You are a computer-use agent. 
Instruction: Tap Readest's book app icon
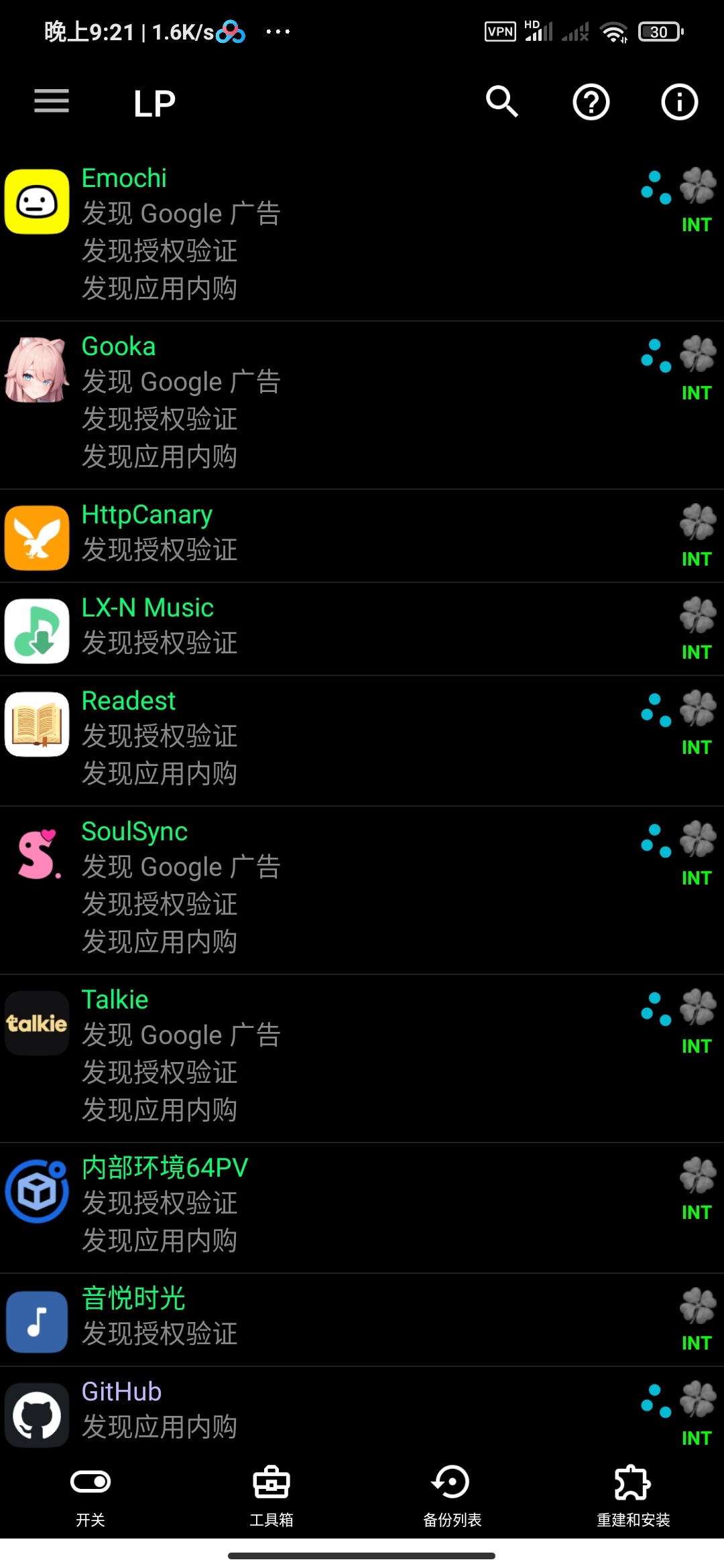(37, 724)
